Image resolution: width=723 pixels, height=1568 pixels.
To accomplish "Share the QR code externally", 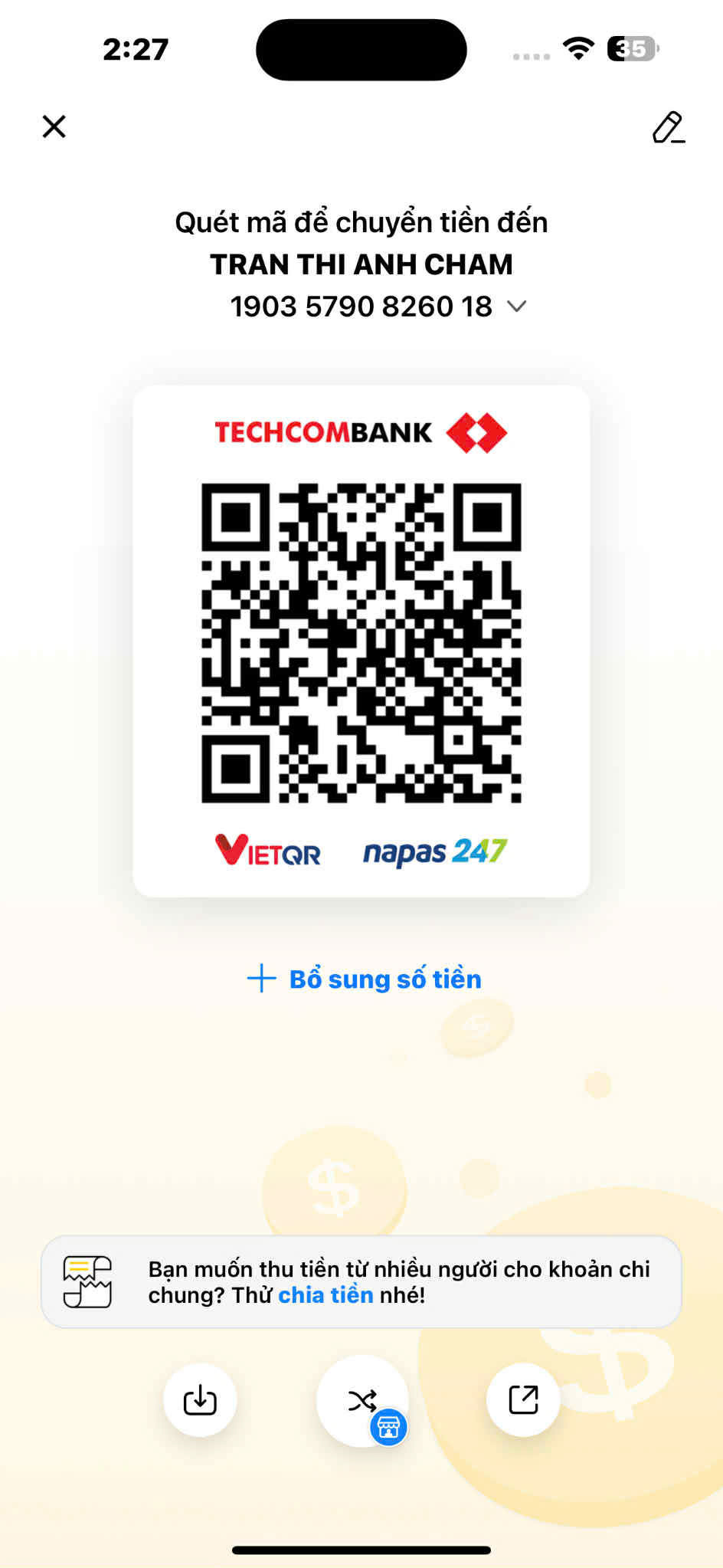I will 523,1399.
